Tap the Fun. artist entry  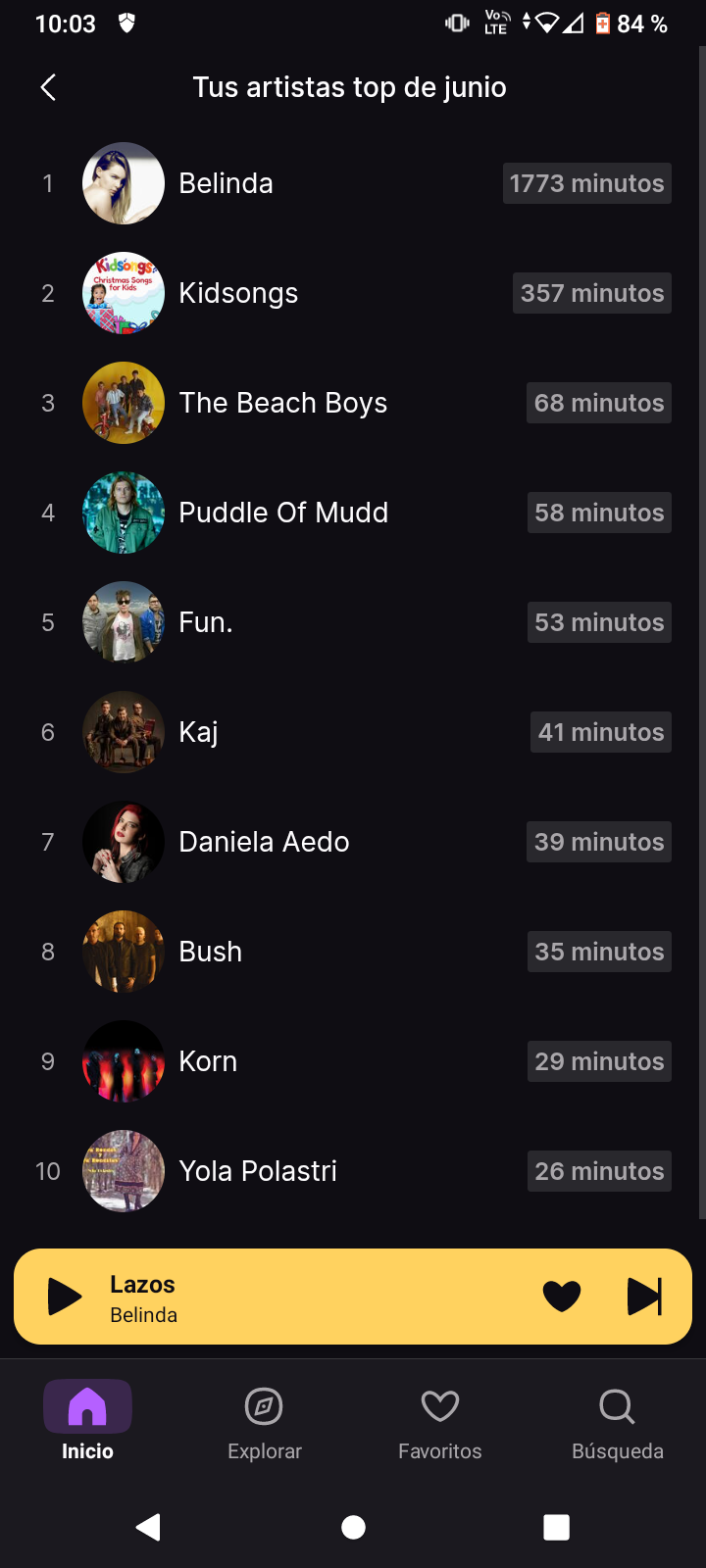(353, 622)
